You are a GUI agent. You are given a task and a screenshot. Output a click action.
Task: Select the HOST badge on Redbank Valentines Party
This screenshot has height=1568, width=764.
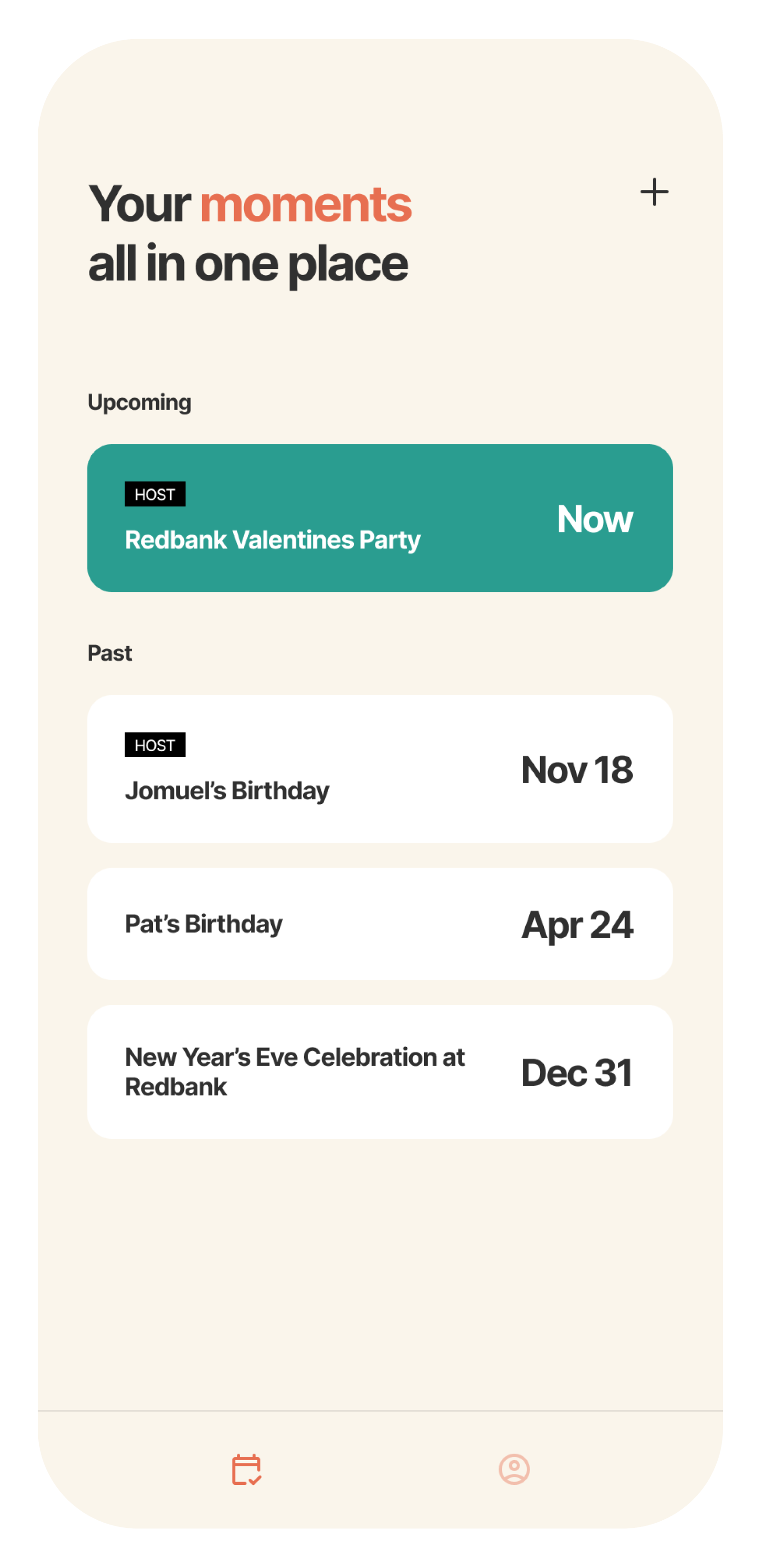[x=155, y=495]
